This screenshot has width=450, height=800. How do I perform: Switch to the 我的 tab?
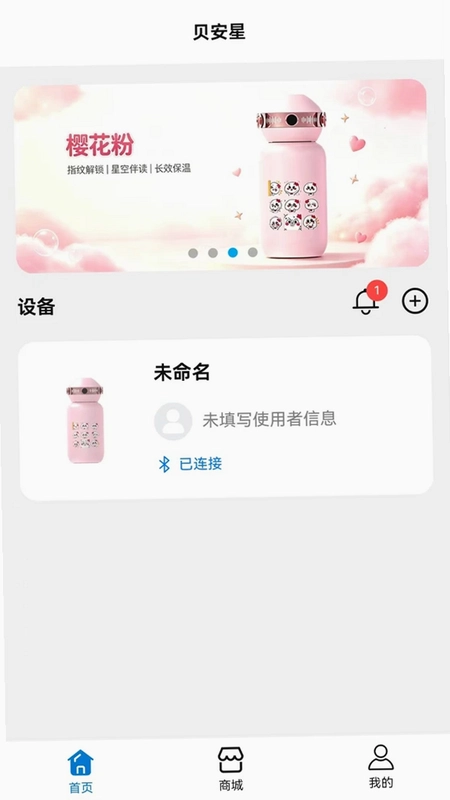pos(381,767)
